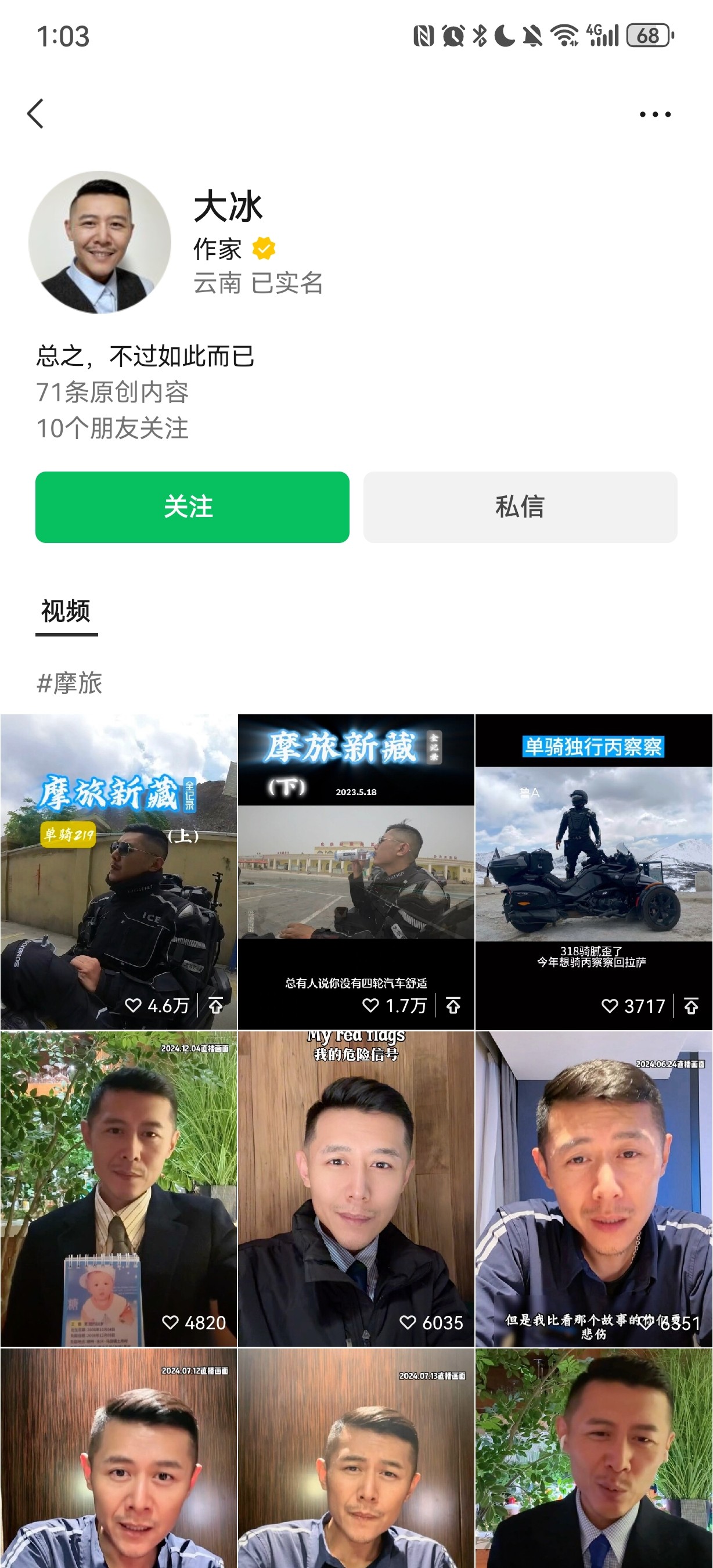Play the 摩旅新藏 (下) video
The width and height of the screenshot is (713, 1568).
point(356,871)
